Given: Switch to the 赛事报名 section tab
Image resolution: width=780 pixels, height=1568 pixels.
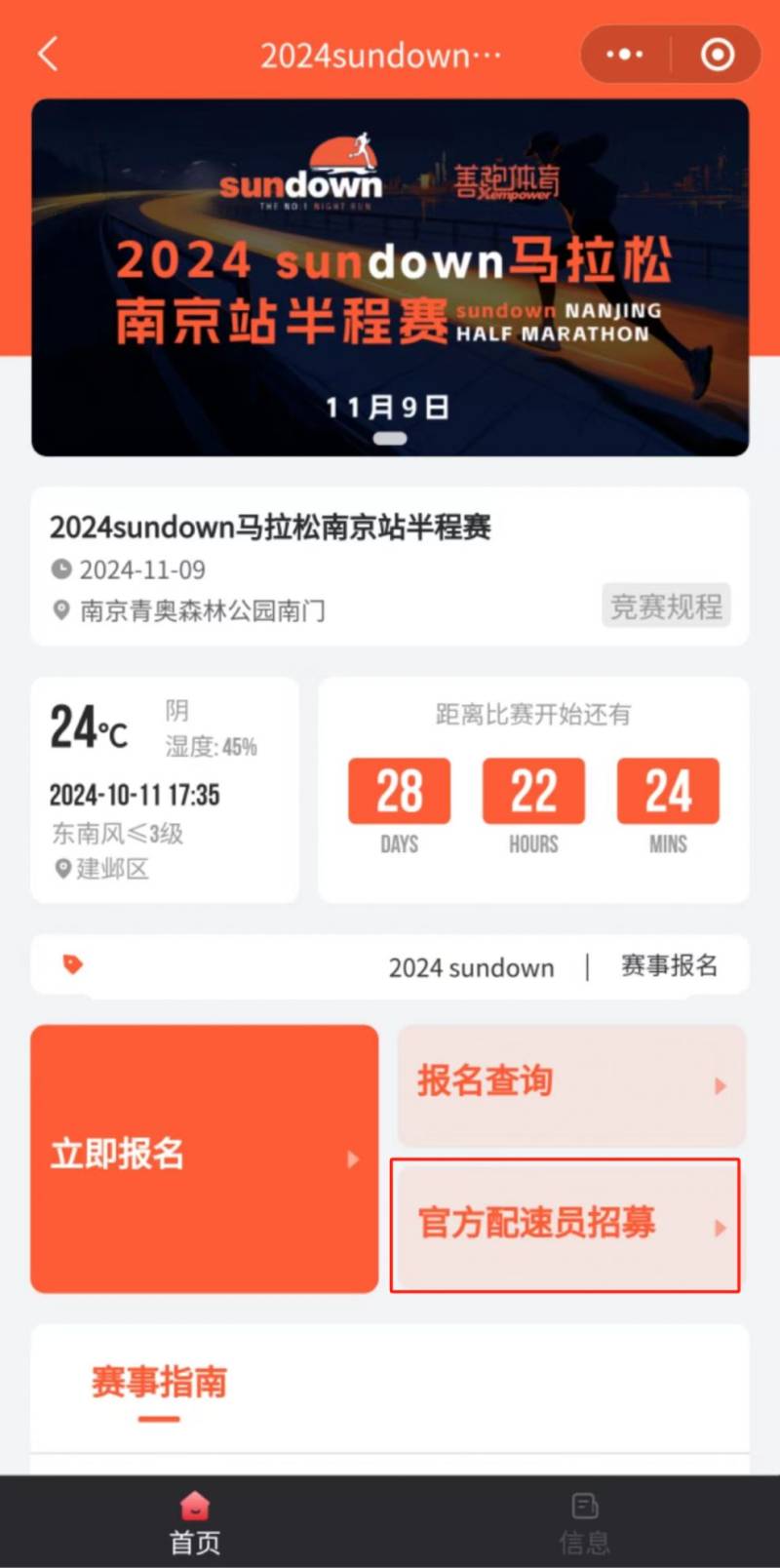Looking at the screenshot, I should click(667, 966).
